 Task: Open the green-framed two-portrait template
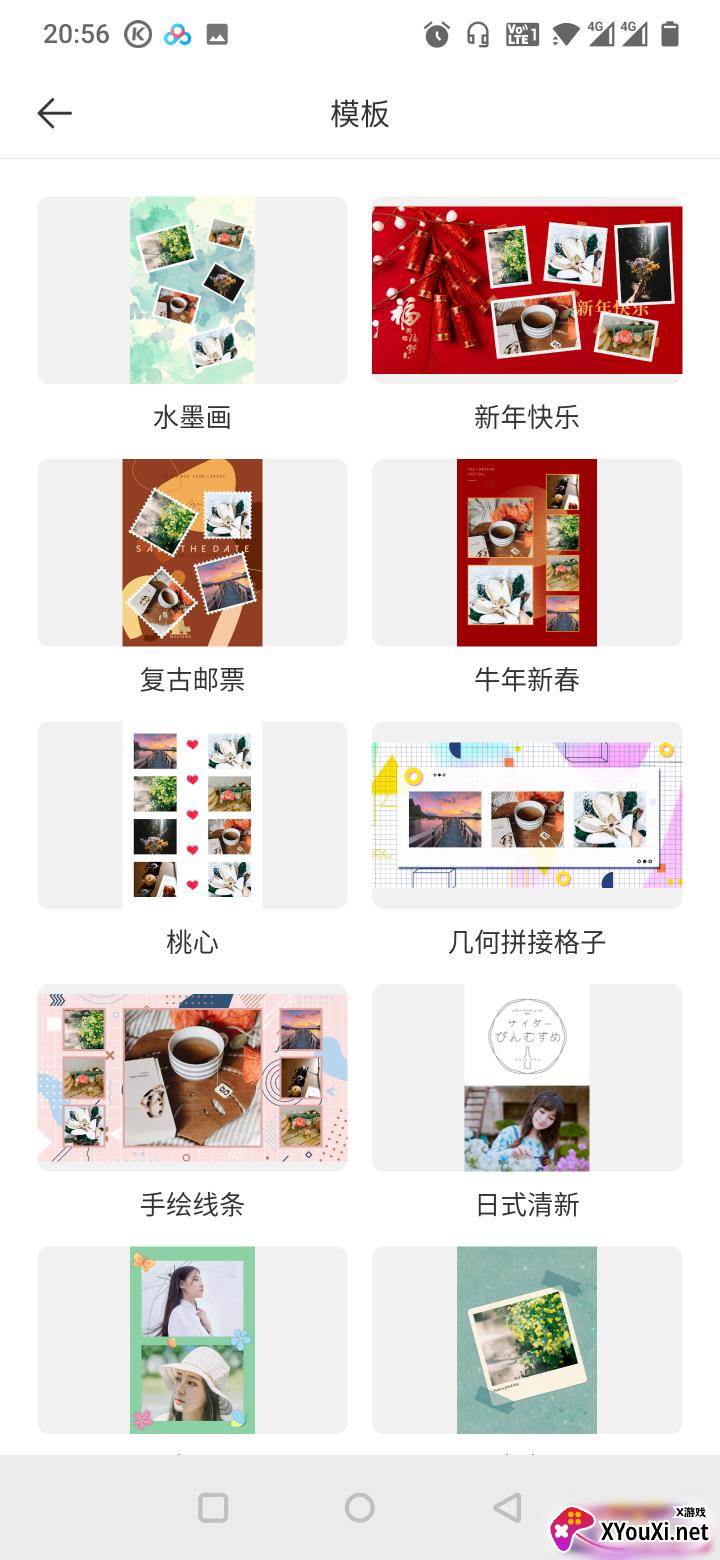pyautogui.click(x=192, y=1339)
